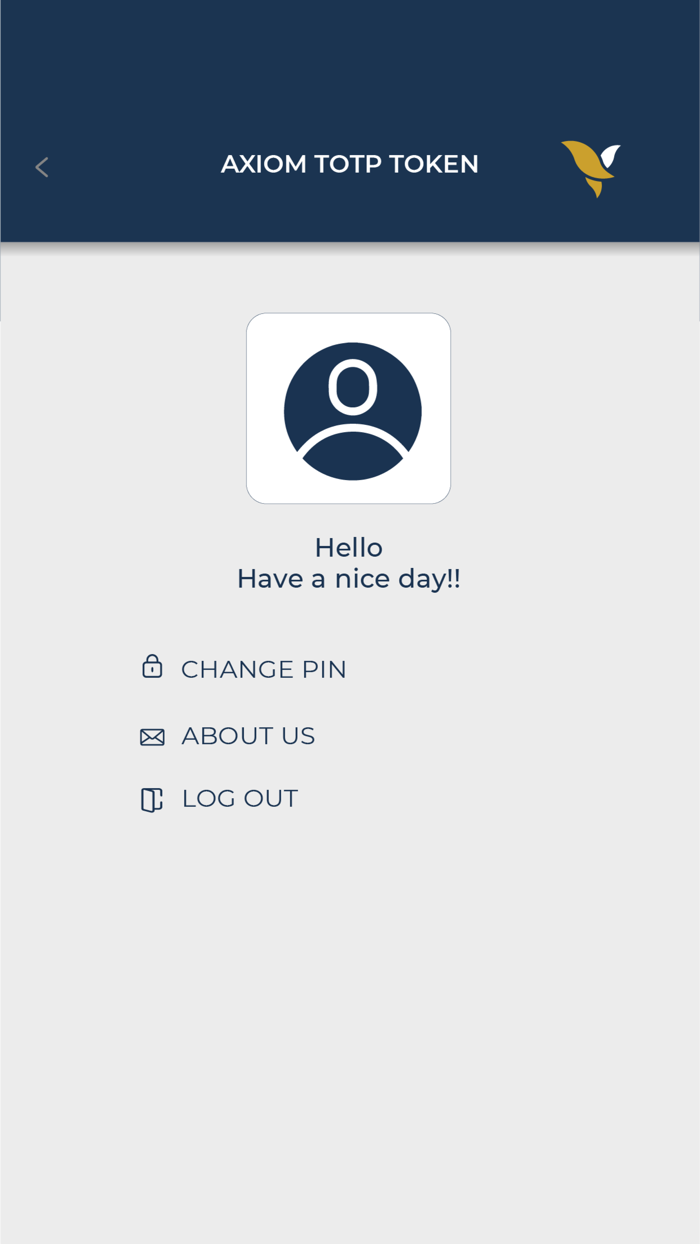The width and height of the screenshot is (700, 1244).
Task: Go back using the header arrow
Action: pos(42,167)
